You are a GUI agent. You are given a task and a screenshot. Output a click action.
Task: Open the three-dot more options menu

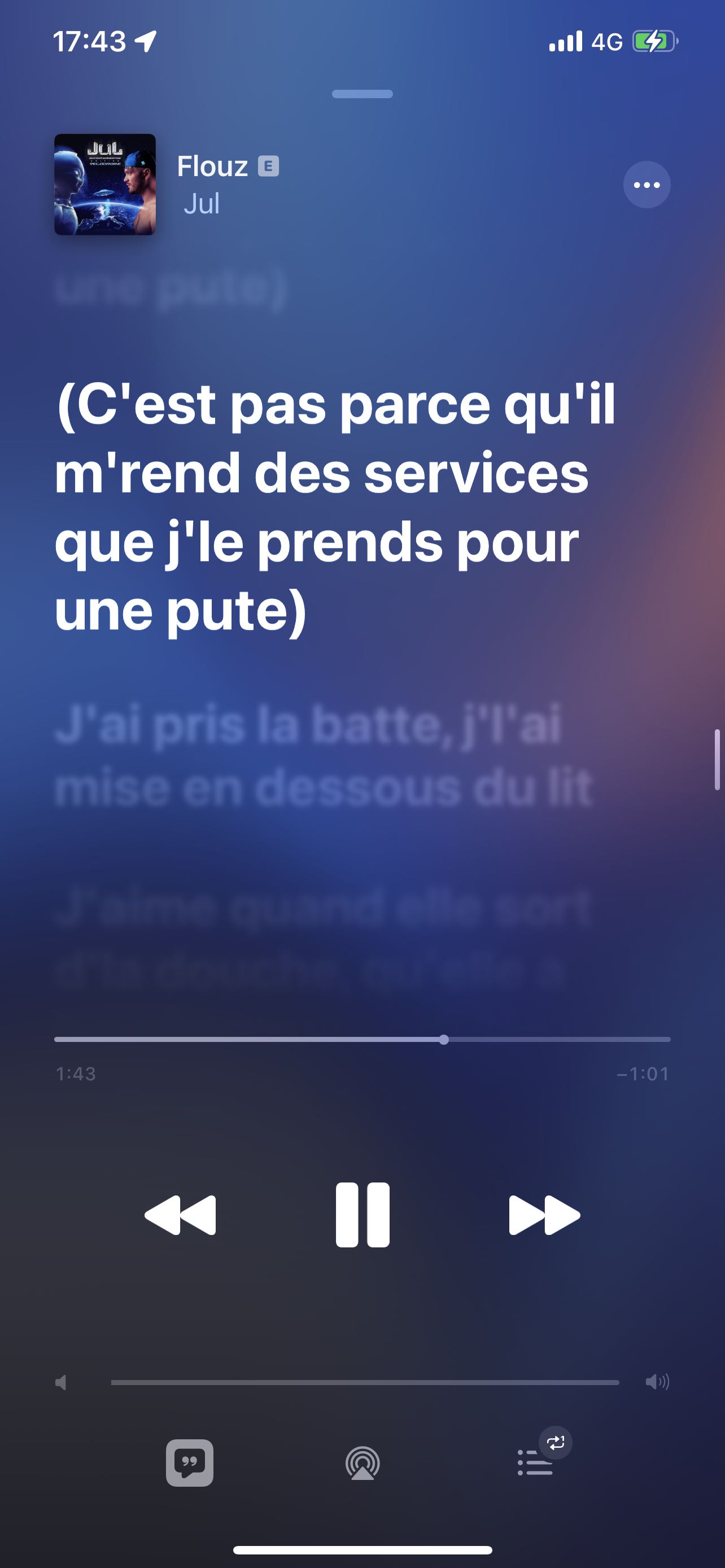pos(647,185)
